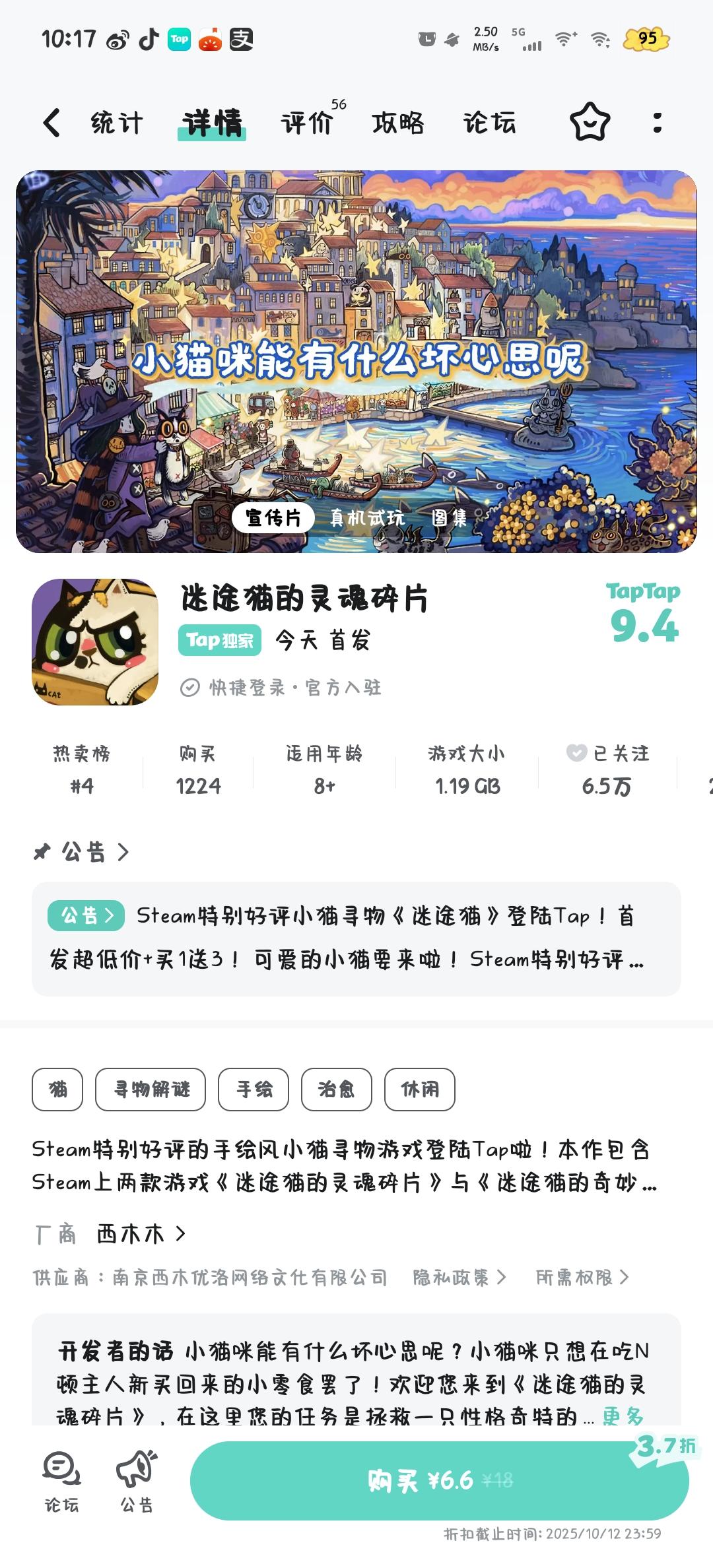The width and height of the screenshot is (713, 1568).
Task: Select the 寻物解谜 game tag
Action: tap(151, 1090)
